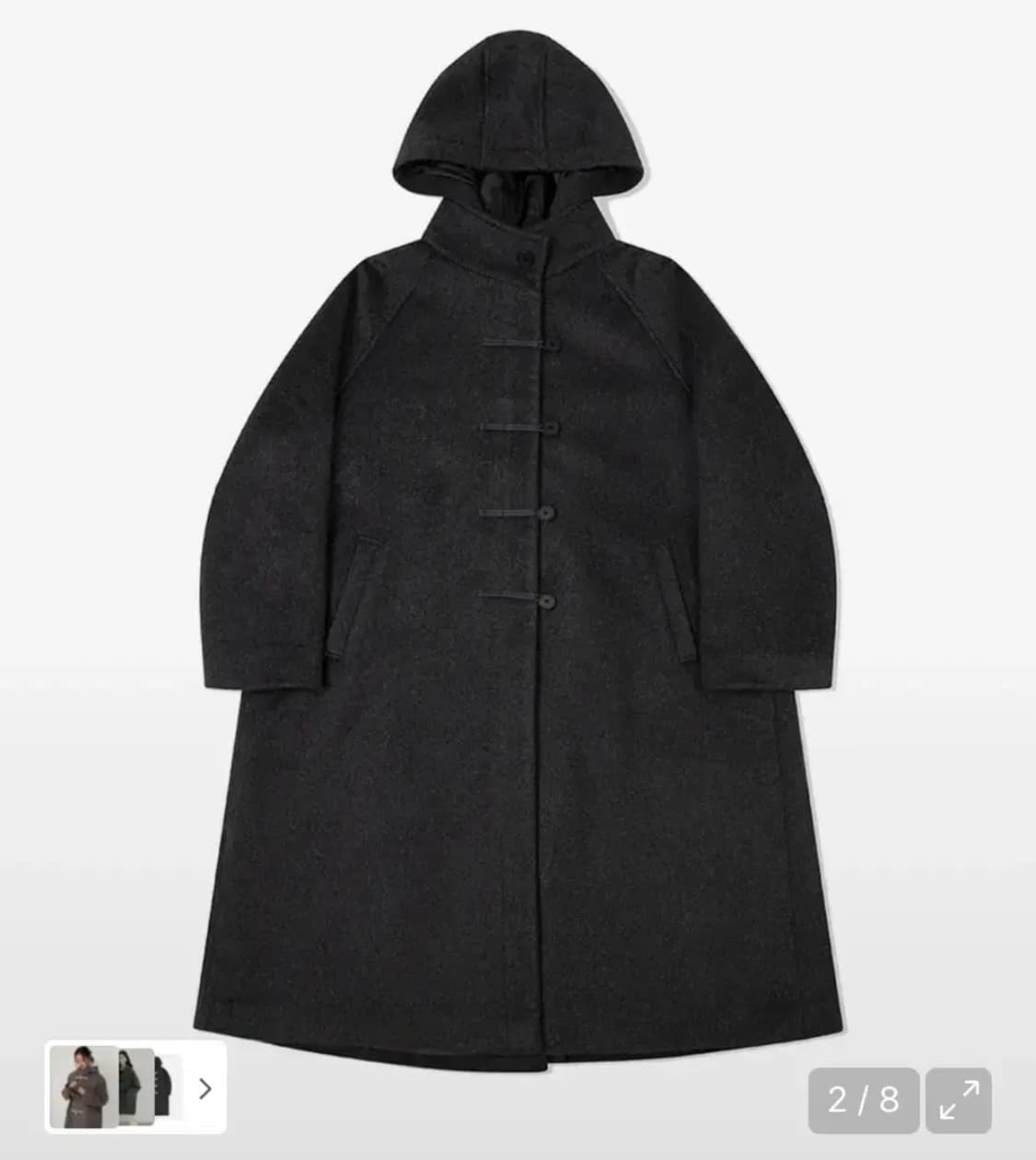Open the fullscreen image view
Screen dimensions: 1036x1160
(x=959, y=1100)
